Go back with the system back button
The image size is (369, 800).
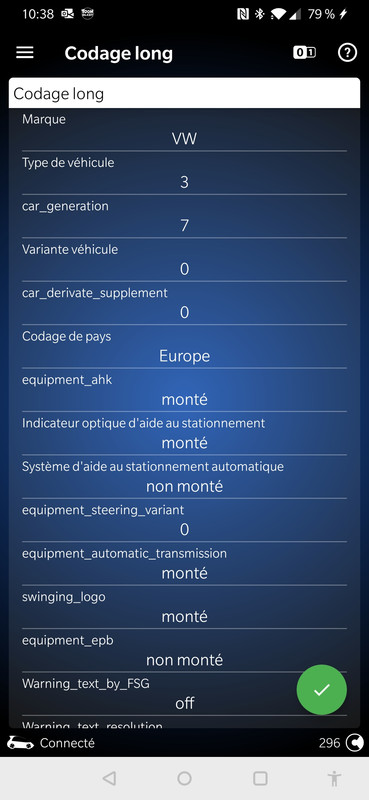pyautogui.click(x=109, y=778)
